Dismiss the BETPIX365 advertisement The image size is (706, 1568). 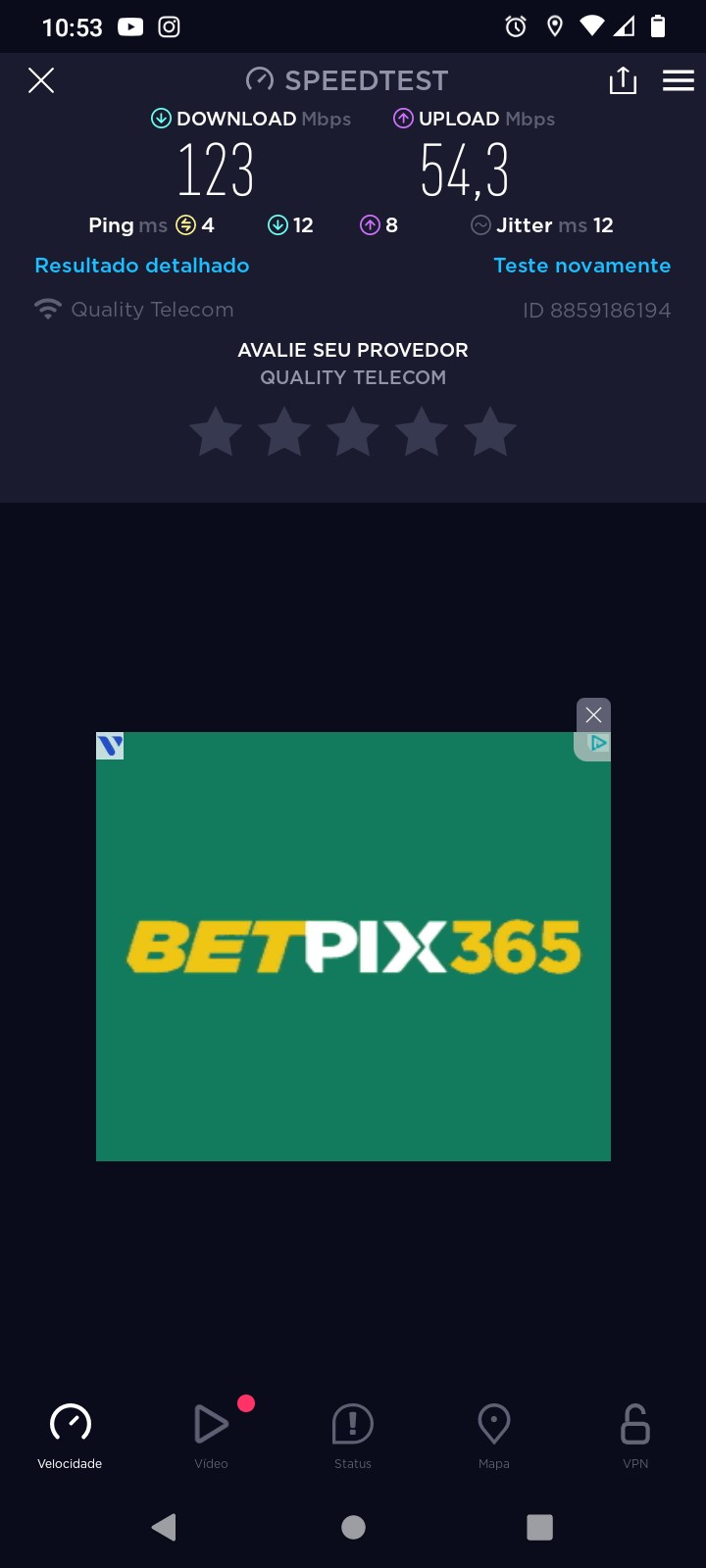593,714
